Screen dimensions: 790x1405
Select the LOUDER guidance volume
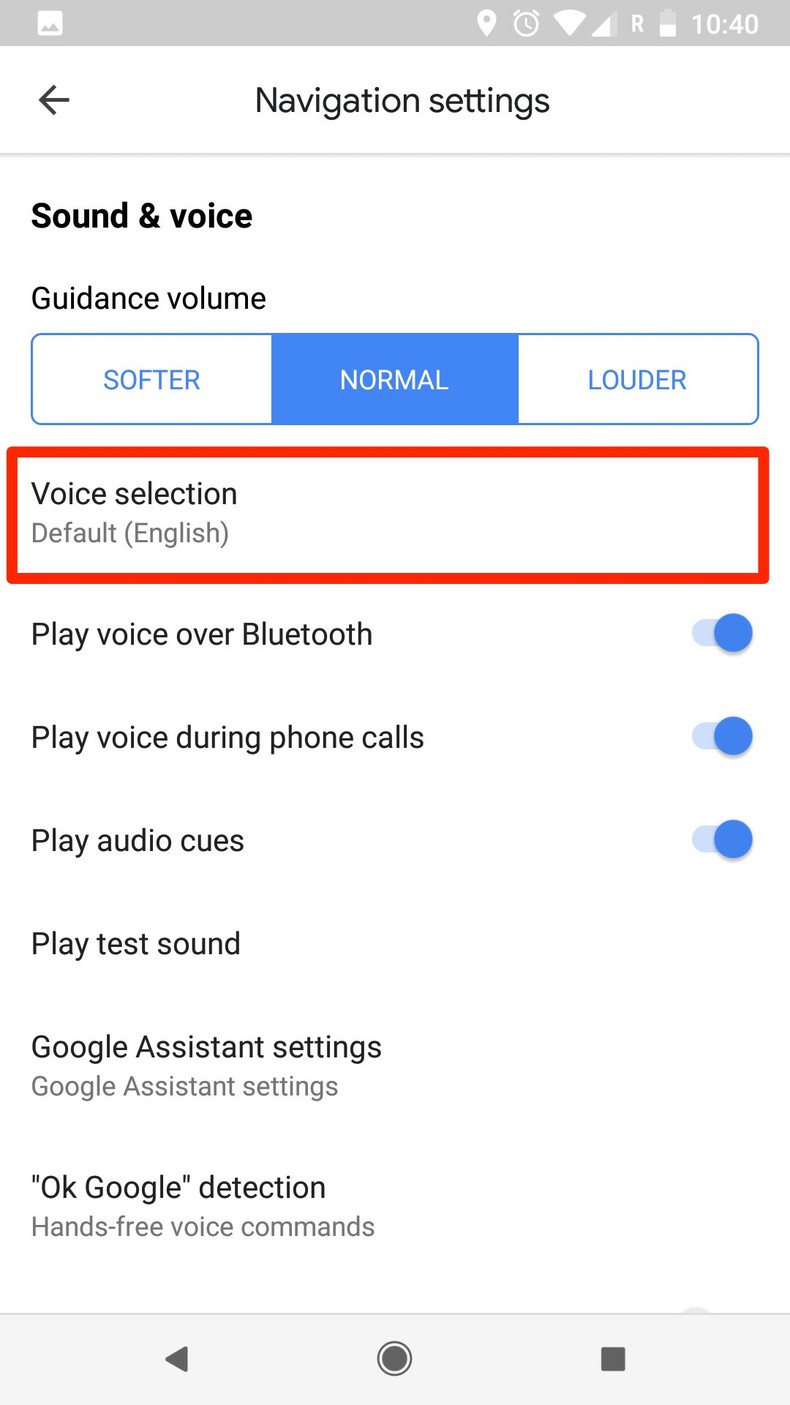(637, 379)
